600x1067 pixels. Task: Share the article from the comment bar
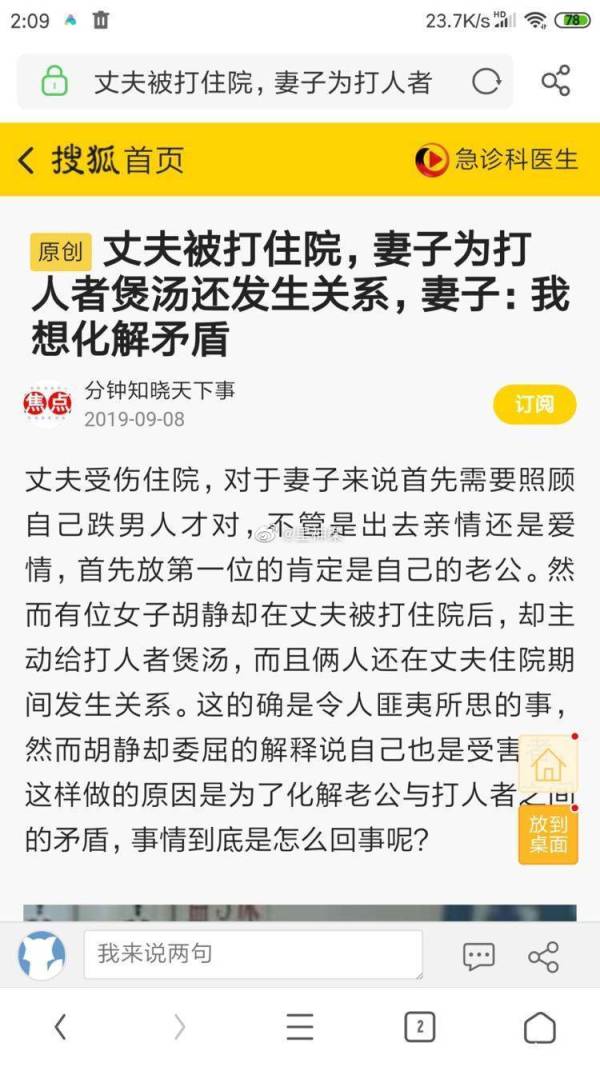543,956
